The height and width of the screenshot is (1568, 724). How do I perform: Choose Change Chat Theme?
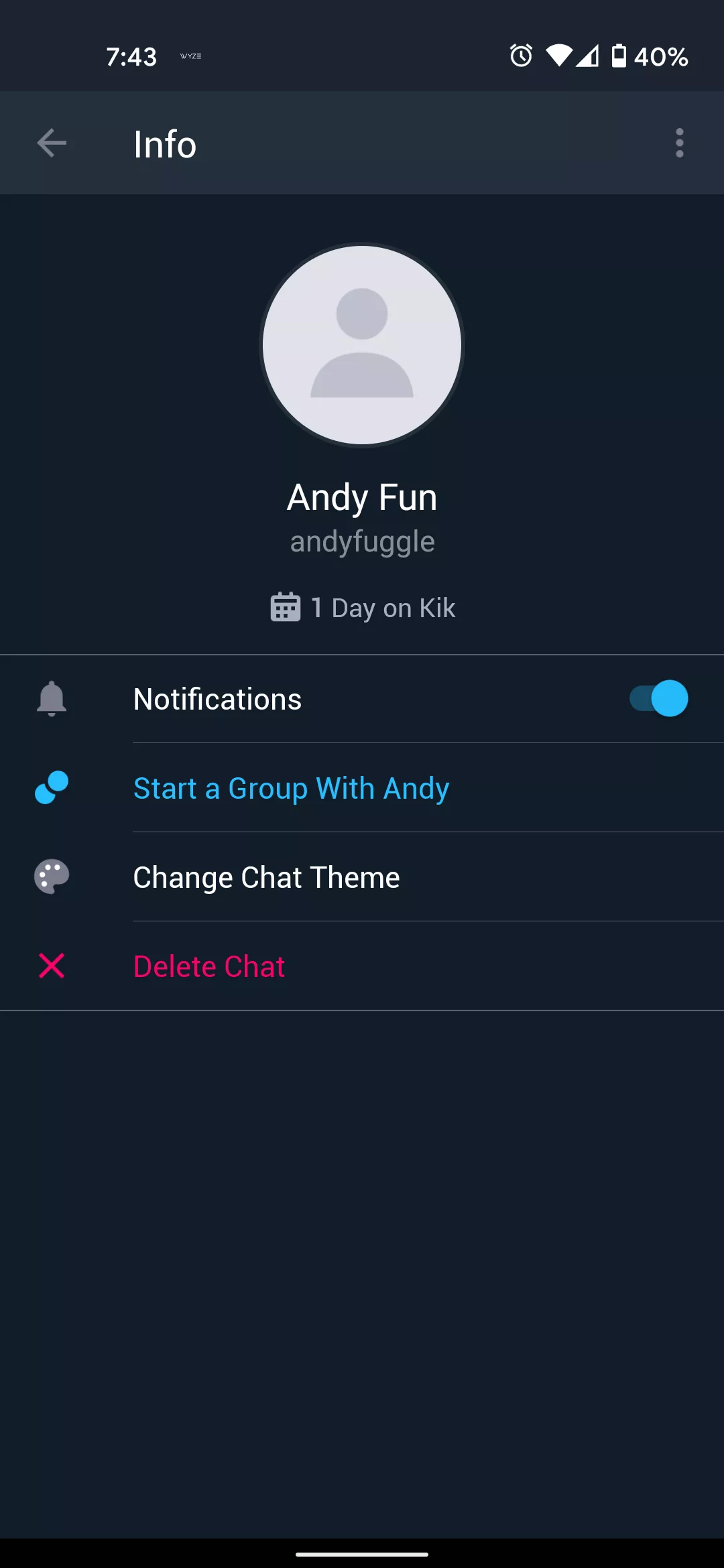[x=266, y=876]
